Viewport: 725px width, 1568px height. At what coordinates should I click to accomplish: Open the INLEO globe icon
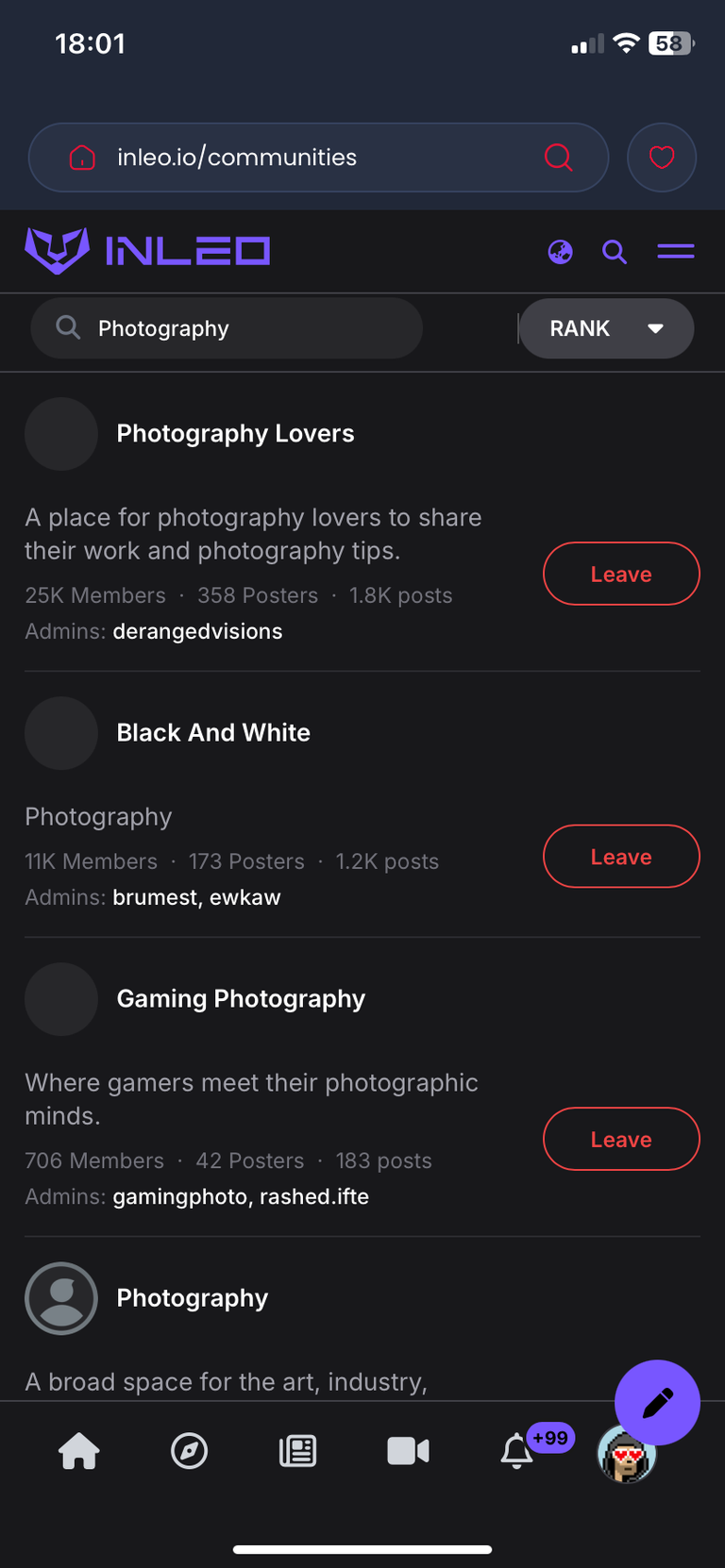(561, 252)
